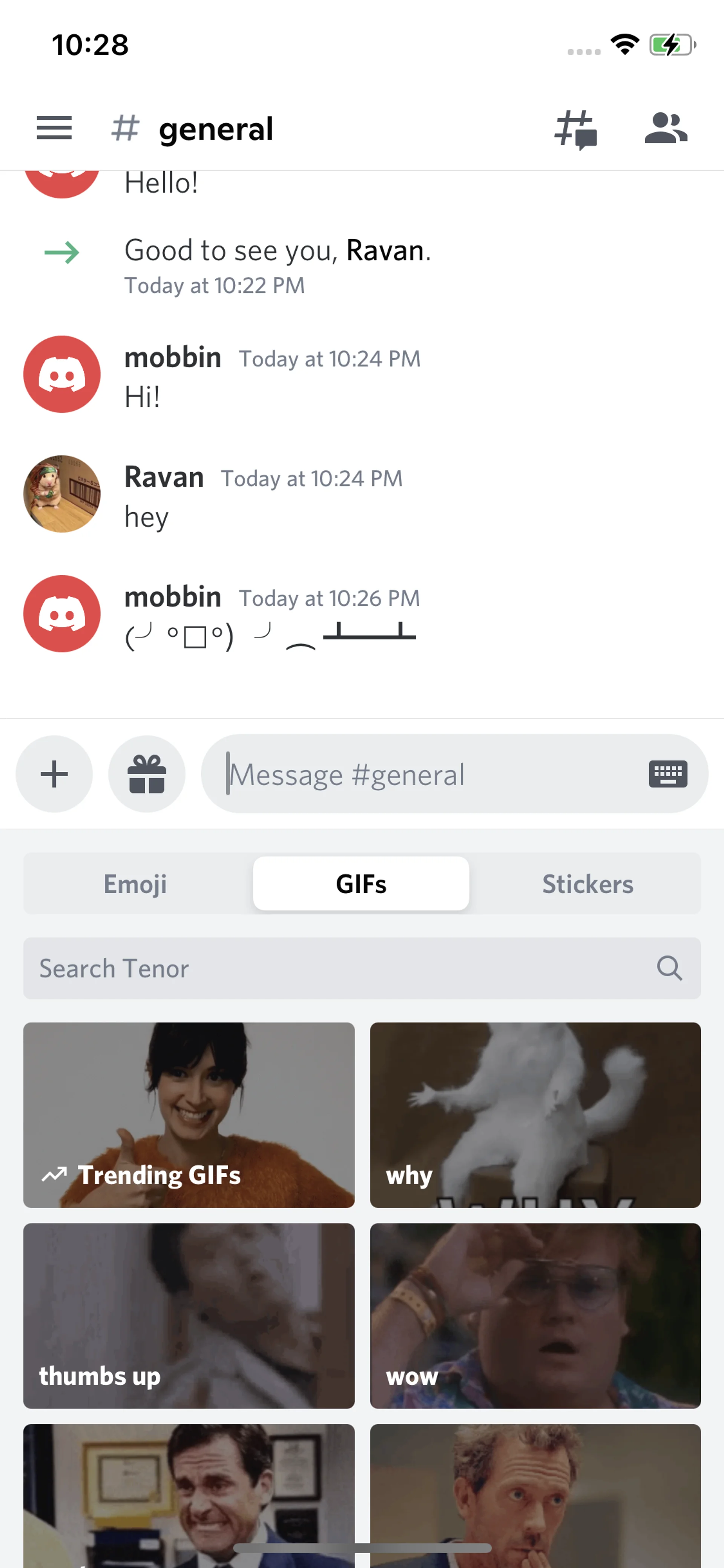Tap mobbin's avatar on the Hi! message
This screenshot has height=1568, width=724.
(x=62, y=374)
